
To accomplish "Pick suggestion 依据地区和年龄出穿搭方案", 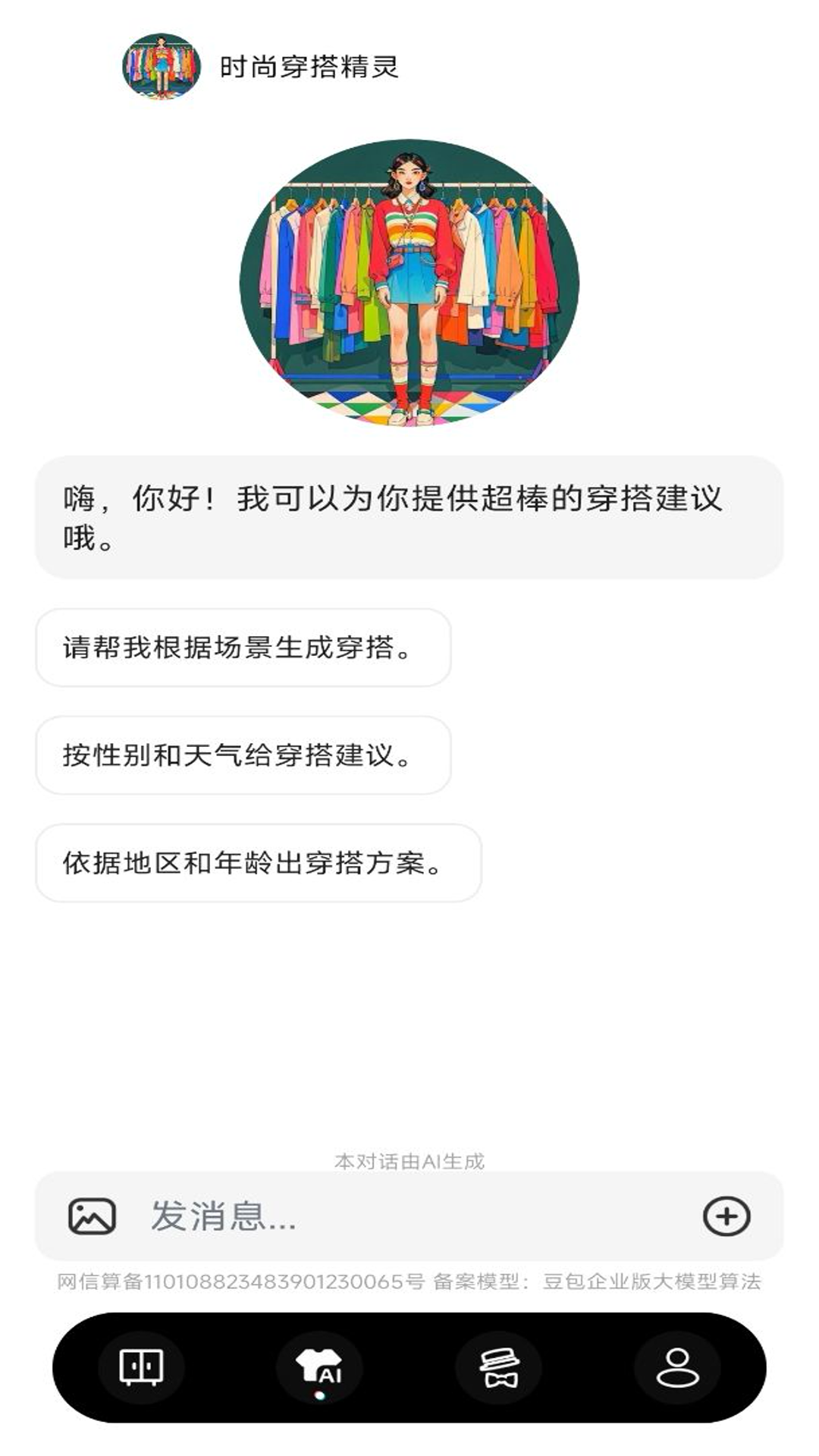I will click(x=259, y=863).
